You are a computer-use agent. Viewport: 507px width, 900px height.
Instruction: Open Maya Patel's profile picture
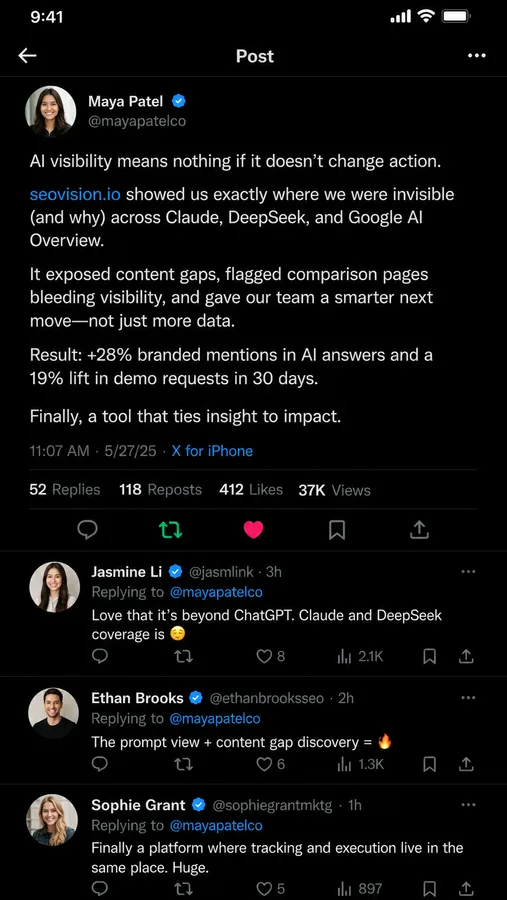click(x=51, y=111)
